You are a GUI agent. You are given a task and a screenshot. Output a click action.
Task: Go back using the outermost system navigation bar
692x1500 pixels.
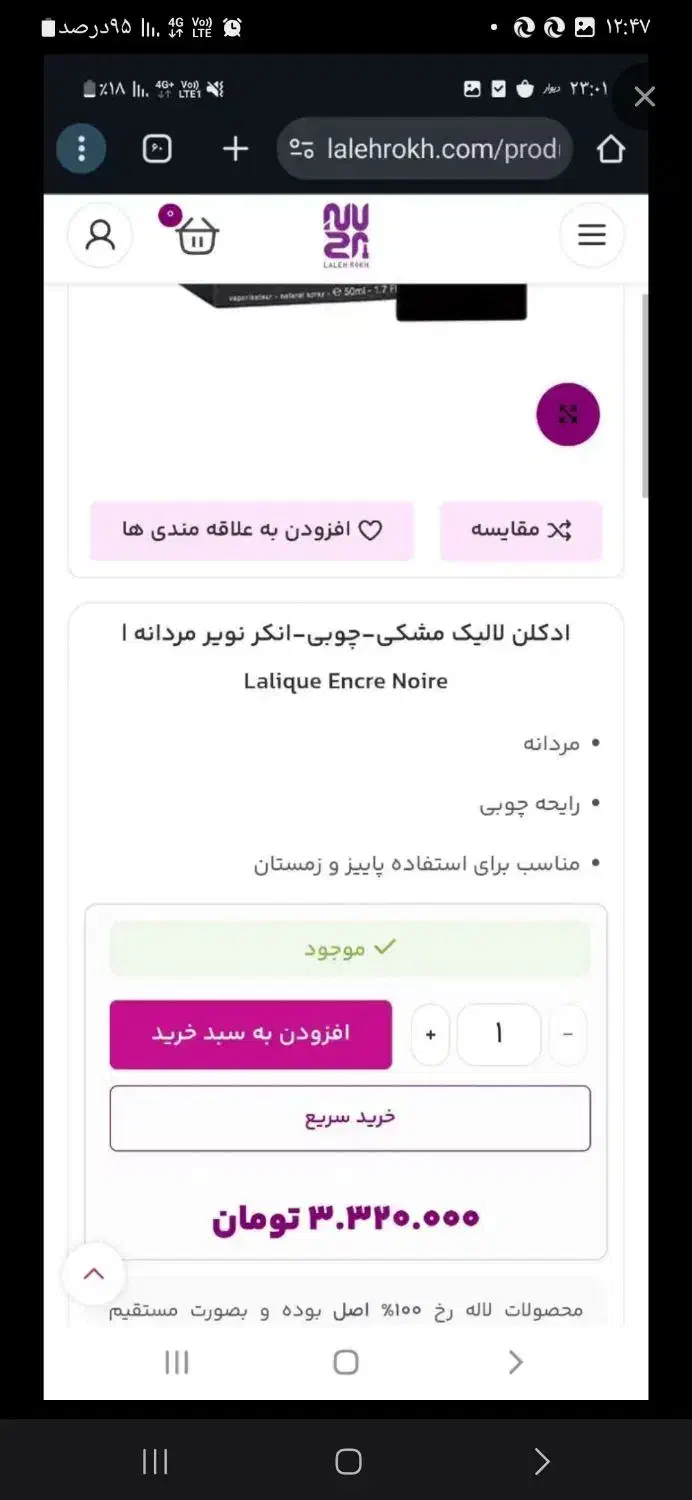pos(541,1461)
